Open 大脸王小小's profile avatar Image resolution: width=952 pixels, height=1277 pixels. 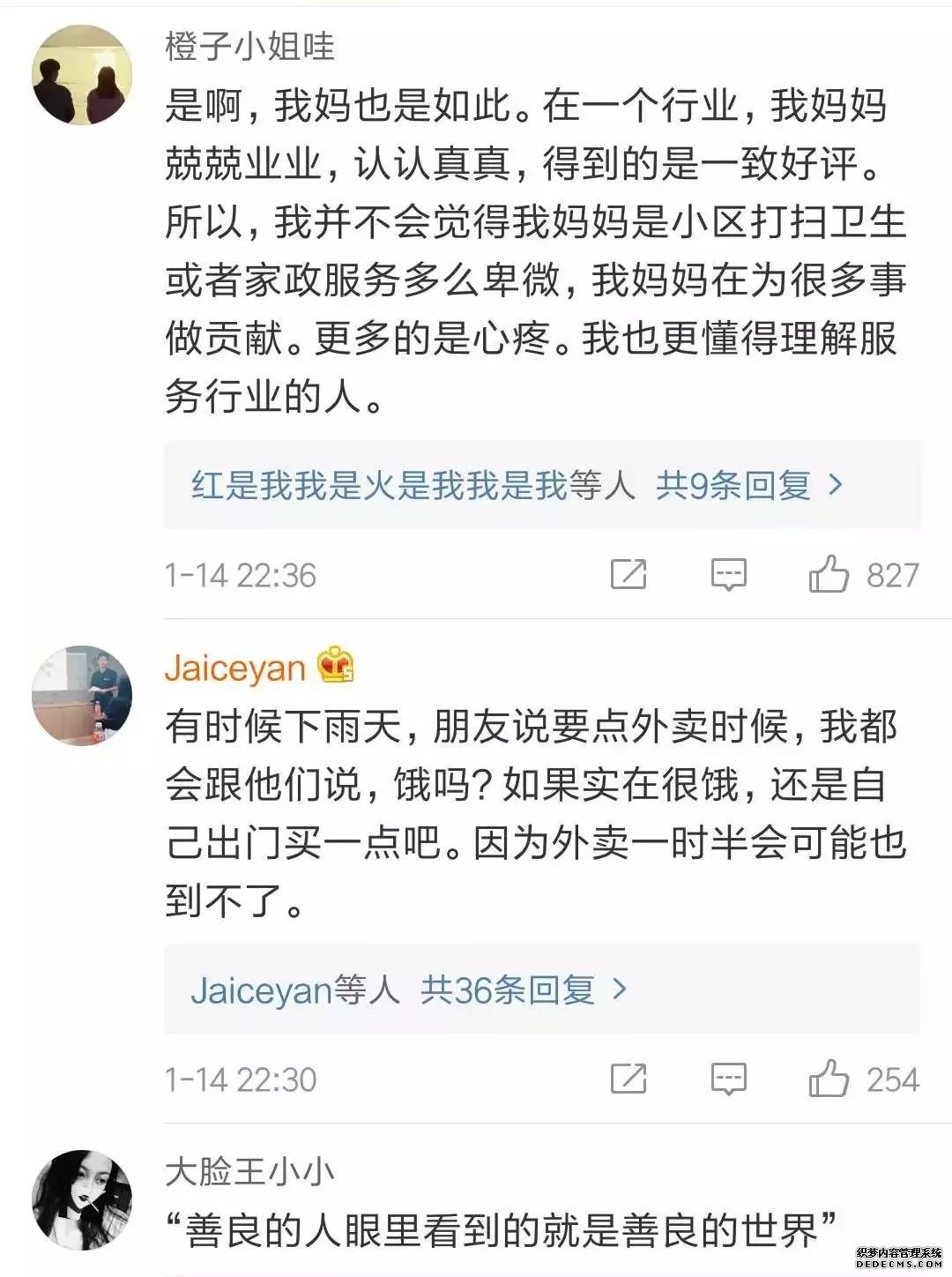tap(82, 1199)
